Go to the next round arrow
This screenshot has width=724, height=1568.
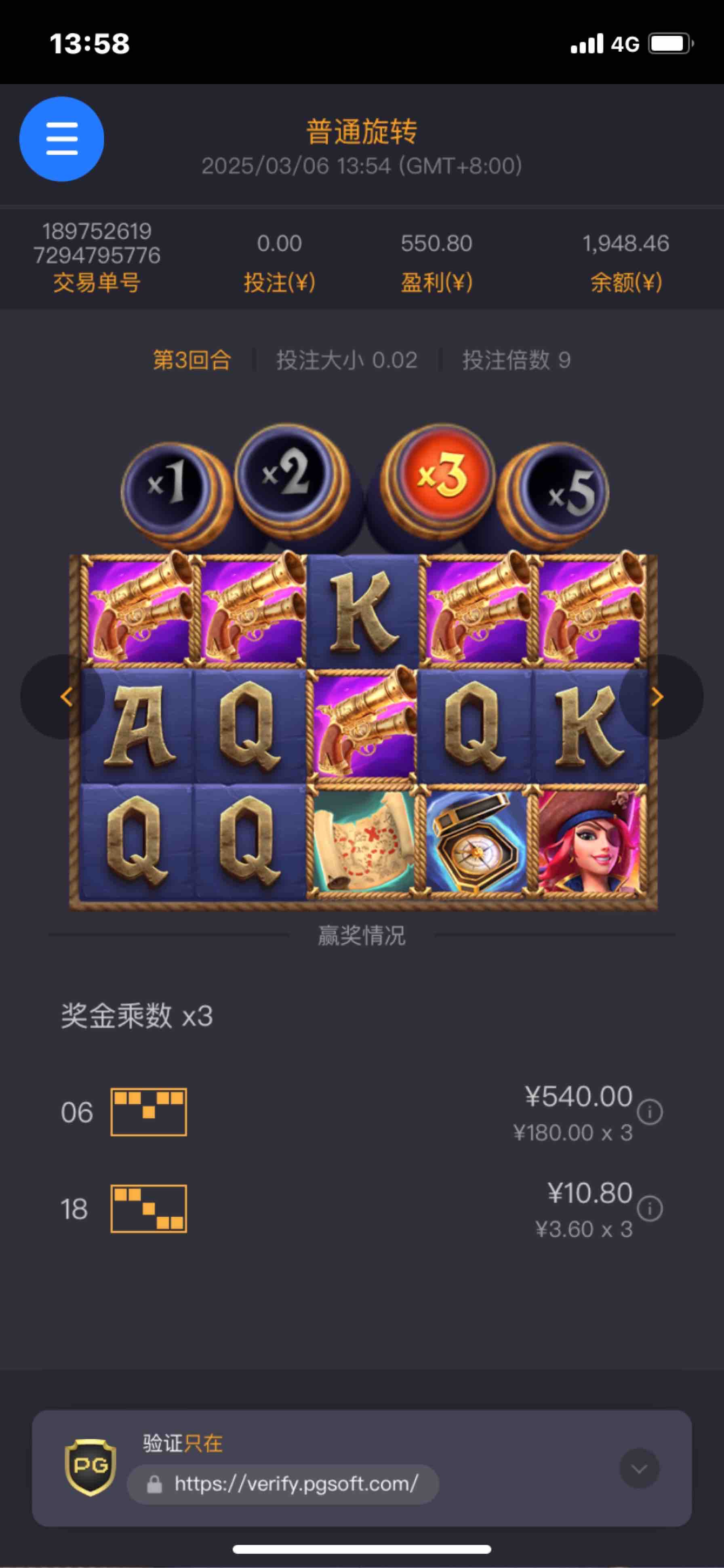coord(658,697)
